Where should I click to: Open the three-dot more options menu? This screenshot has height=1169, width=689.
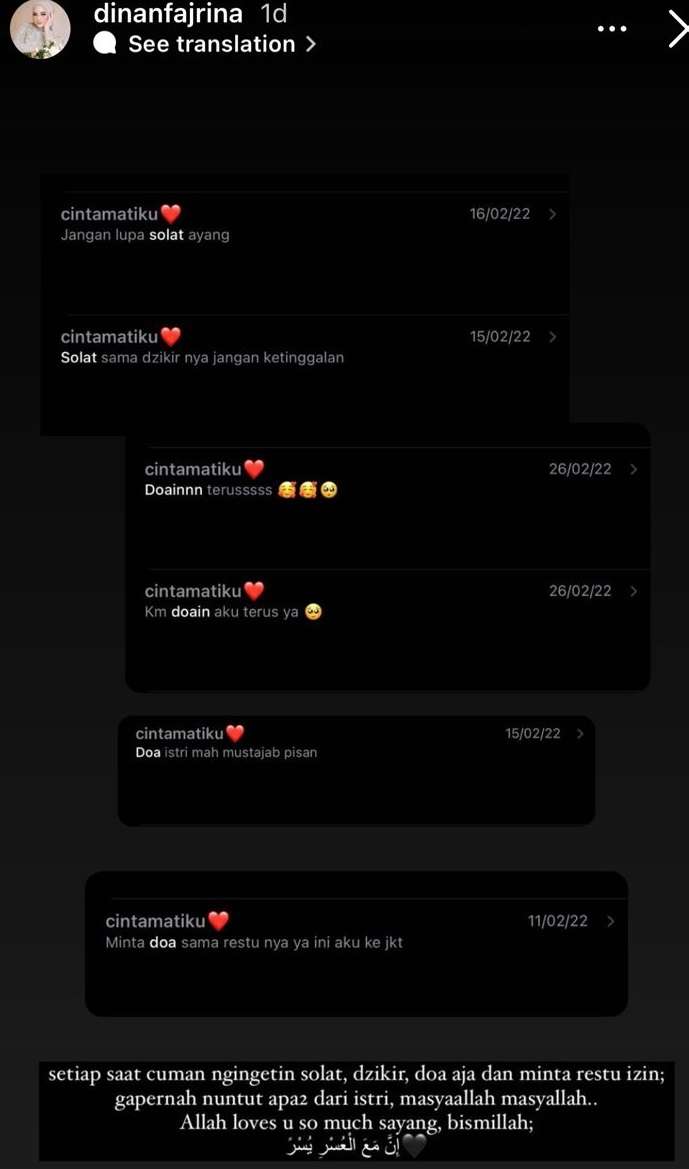[611, 29]
